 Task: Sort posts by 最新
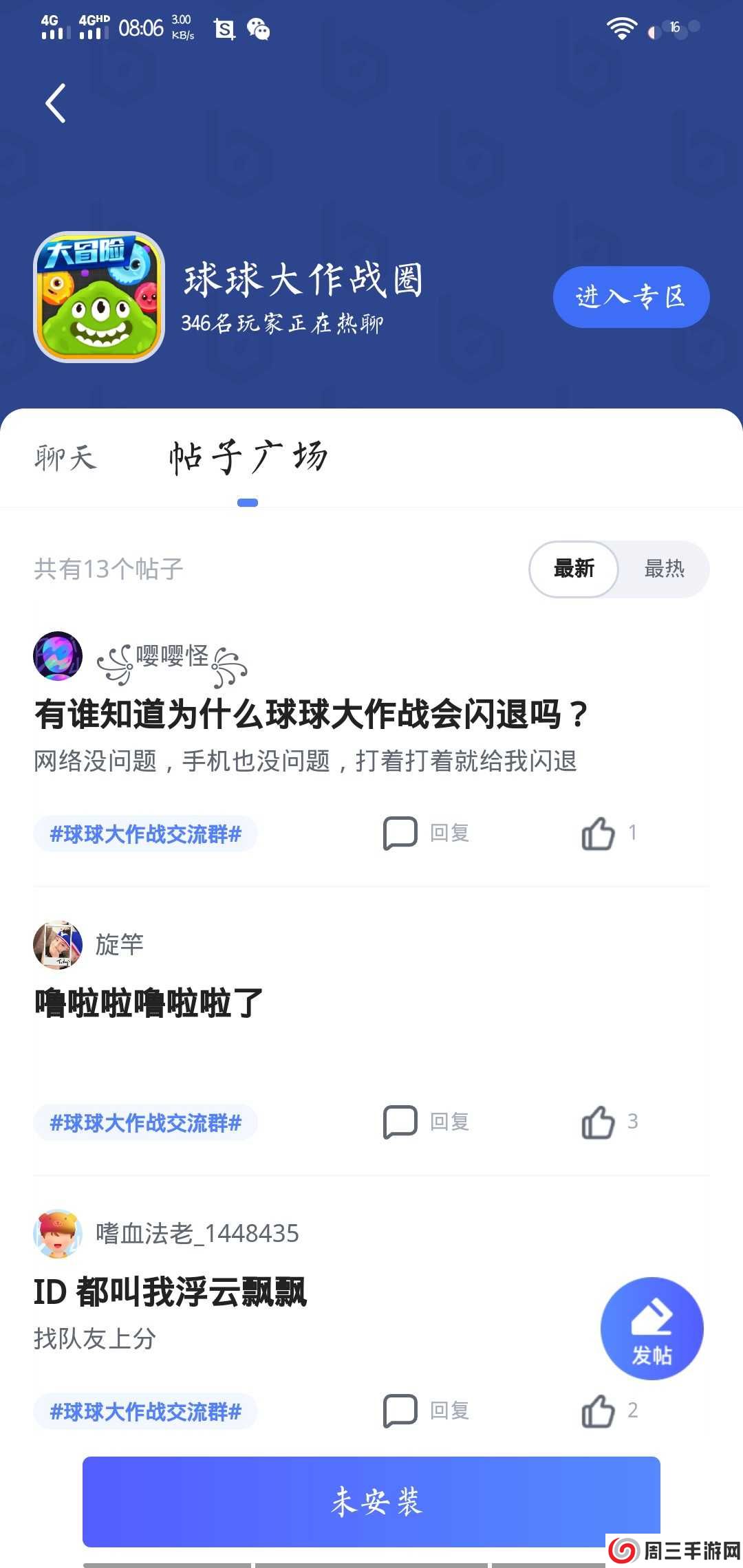pyautogui.click(x=574, y=569)
